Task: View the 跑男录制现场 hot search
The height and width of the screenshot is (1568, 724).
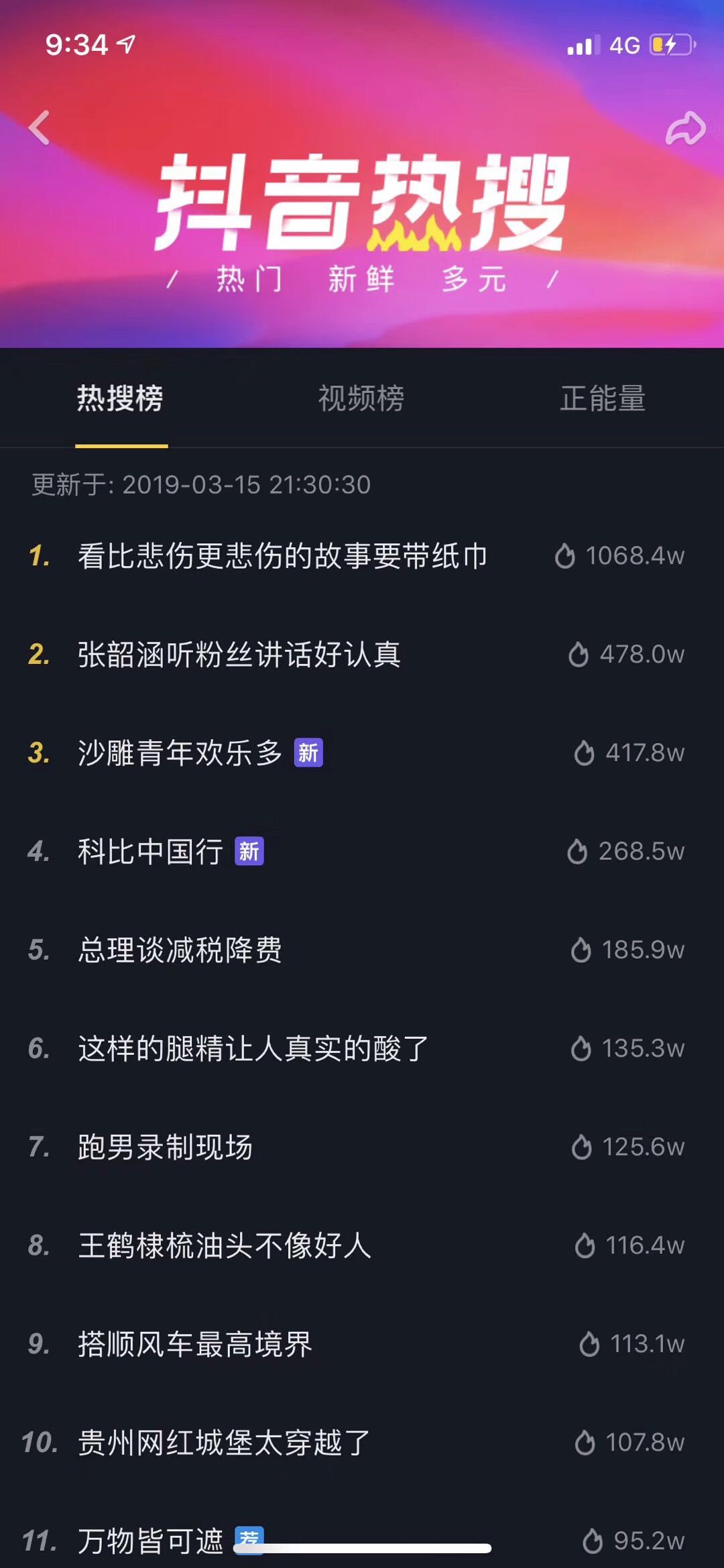Action: click(x=166, y=1147)
